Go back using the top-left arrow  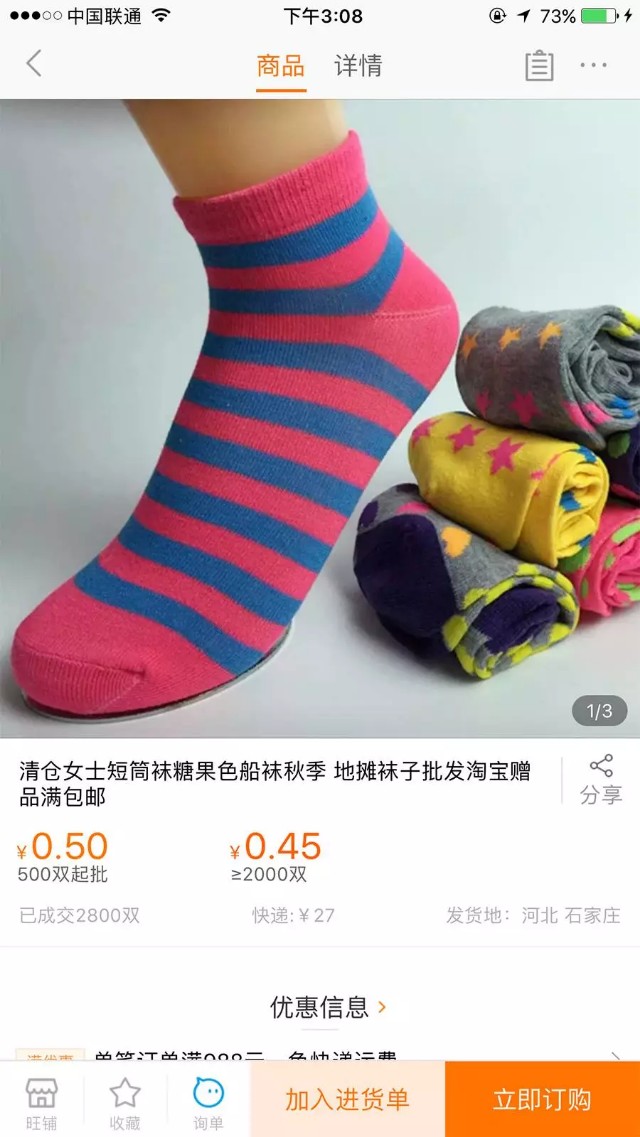click(34, 65)
